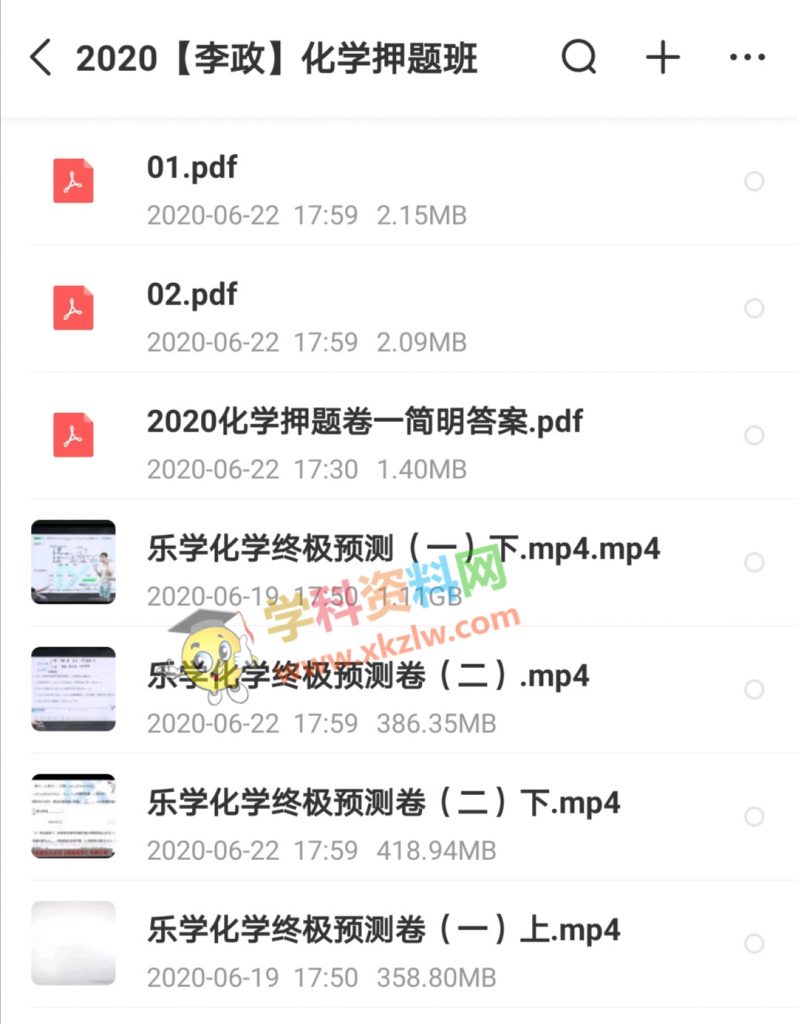Open 2020化学押题卷一简明答案.pdf
The image size is (798, 1024).
click(364, 421)
